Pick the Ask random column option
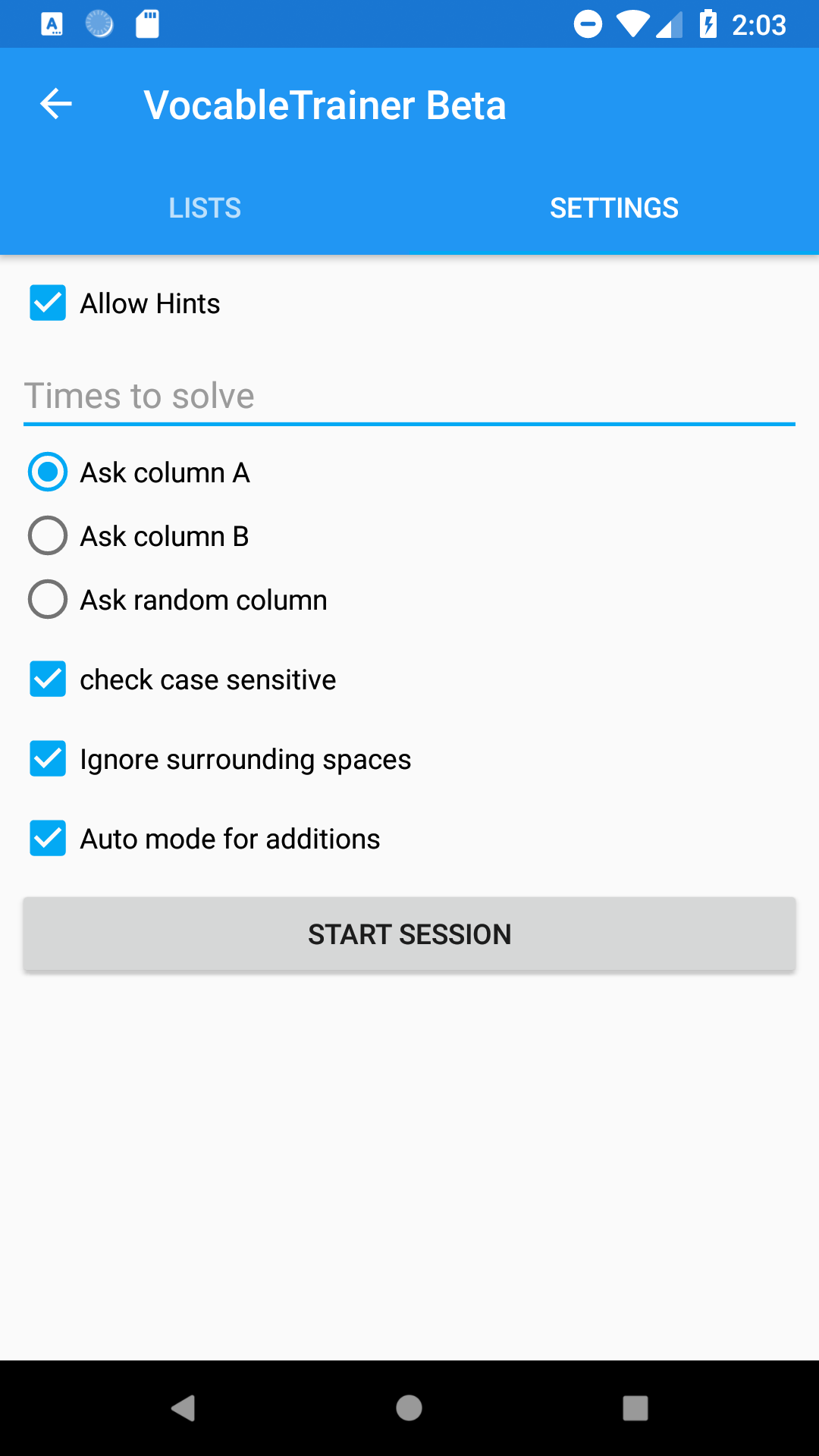 [x=48, y=599]
